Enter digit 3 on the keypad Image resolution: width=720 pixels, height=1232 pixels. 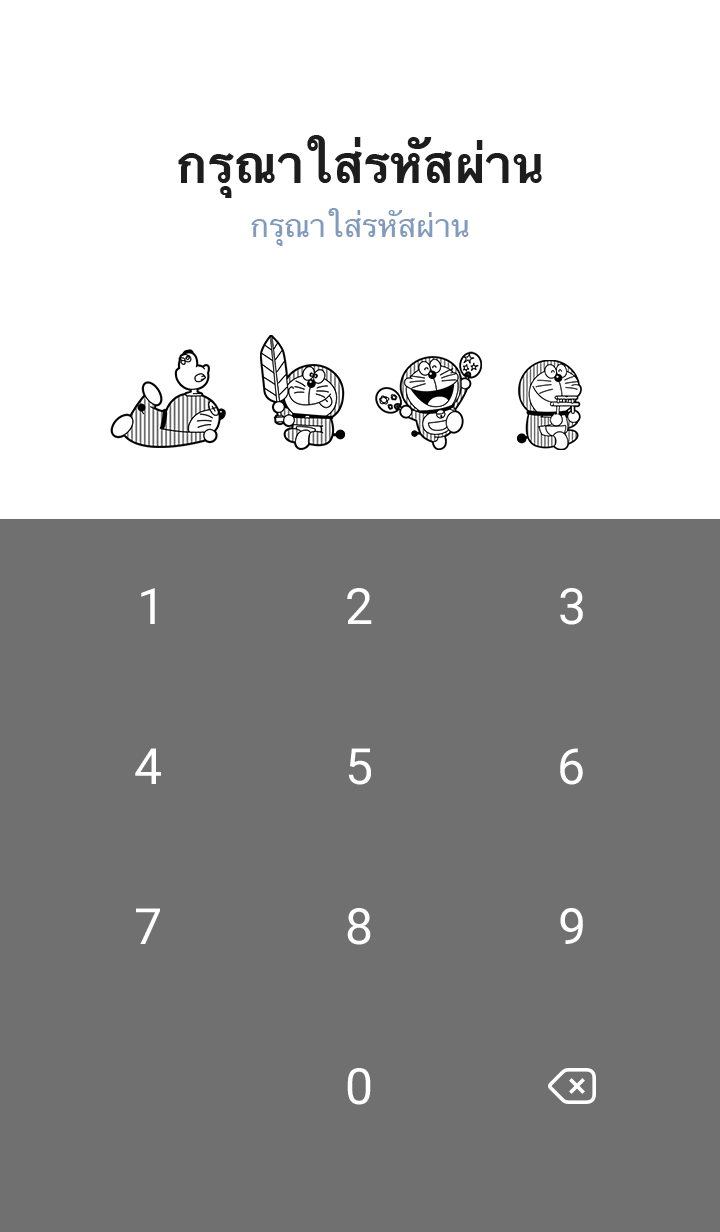tap(571, 607)
